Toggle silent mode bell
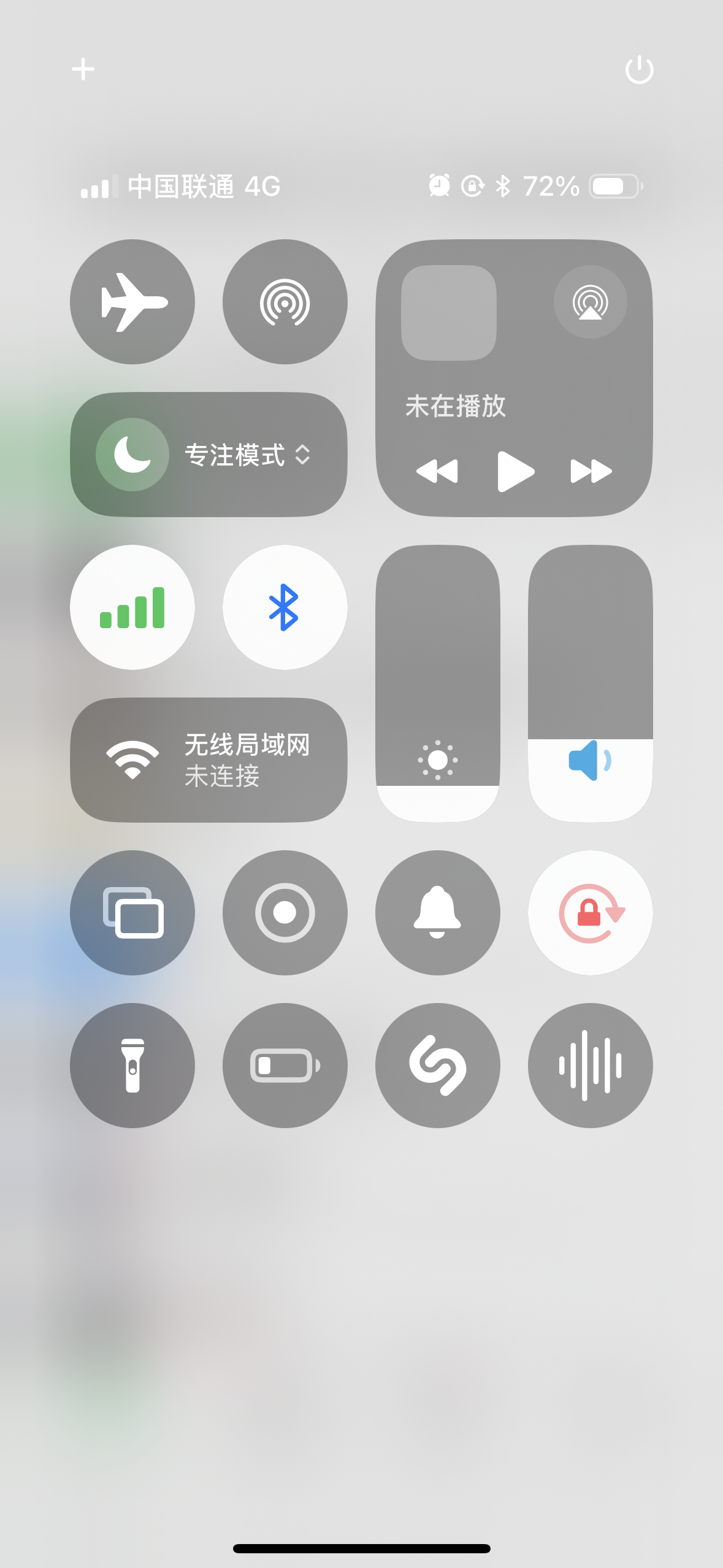The image size is (723, 1568). click(x=437, y=912)
